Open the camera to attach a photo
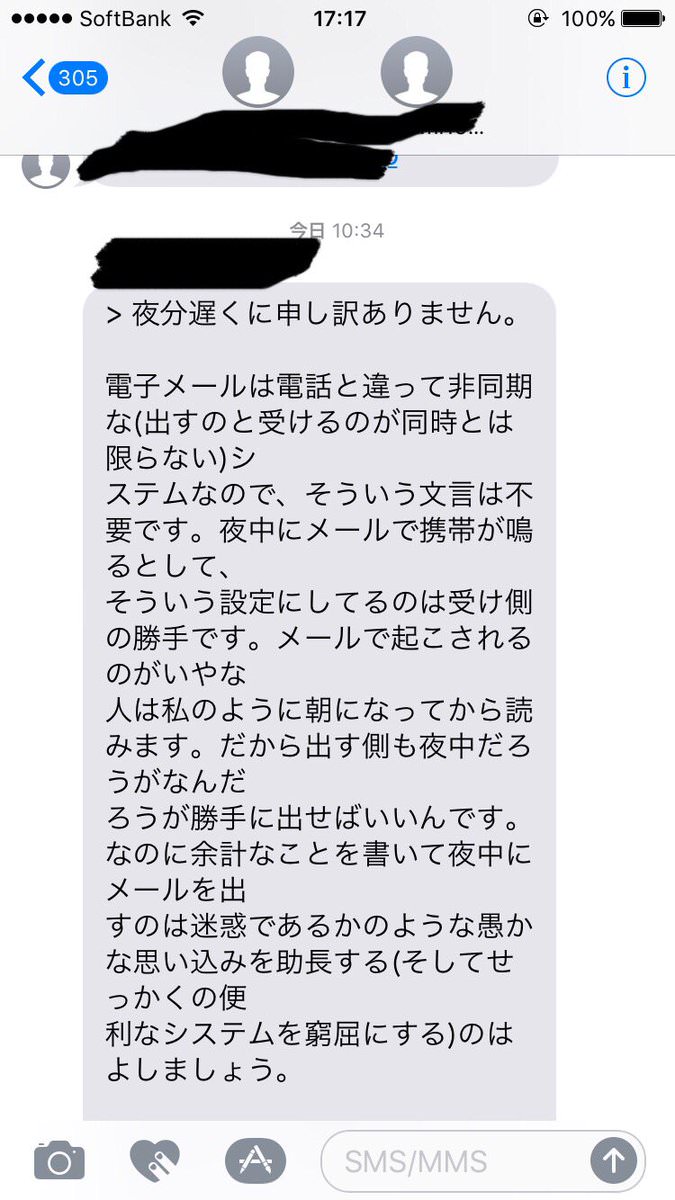The image size is (675, 1200). coord(59,1160)
